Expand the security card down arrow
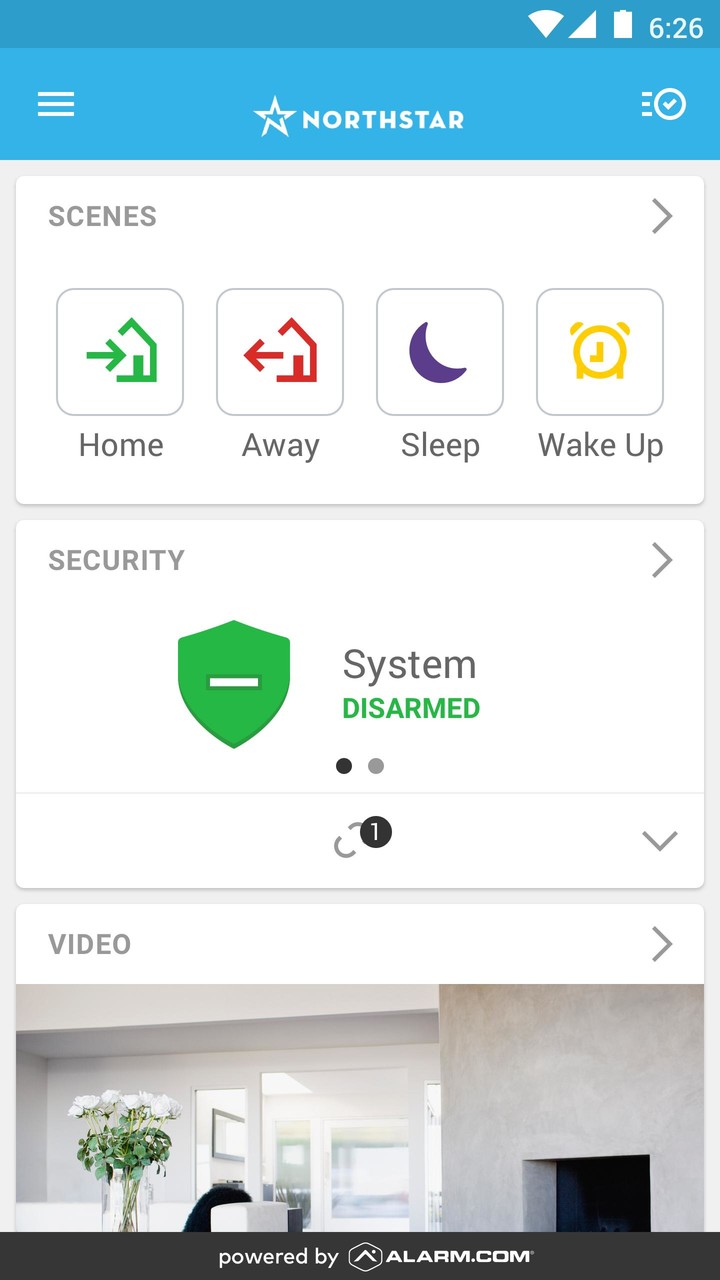 tap(660, 841)
